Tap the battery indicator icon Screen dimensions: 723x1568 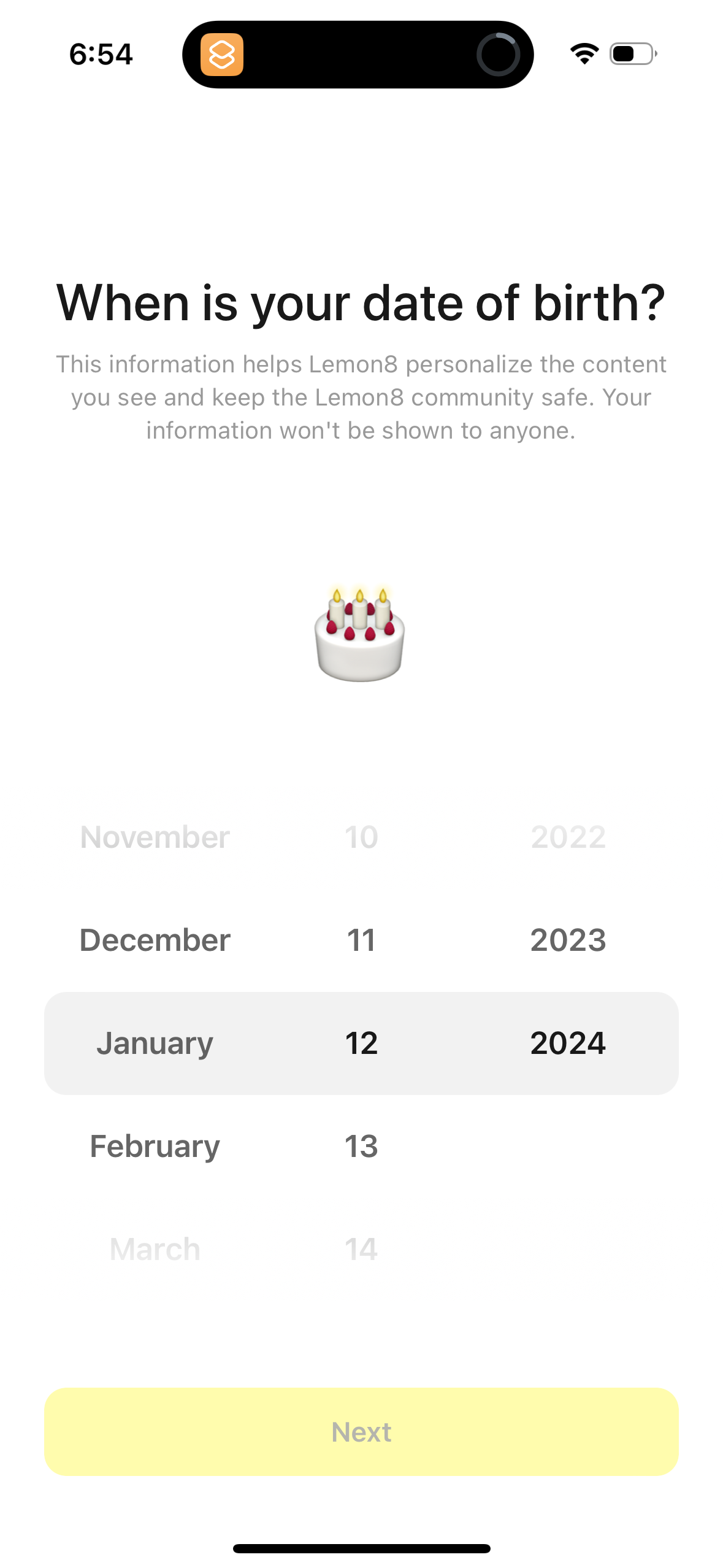(x=632, y=54)
